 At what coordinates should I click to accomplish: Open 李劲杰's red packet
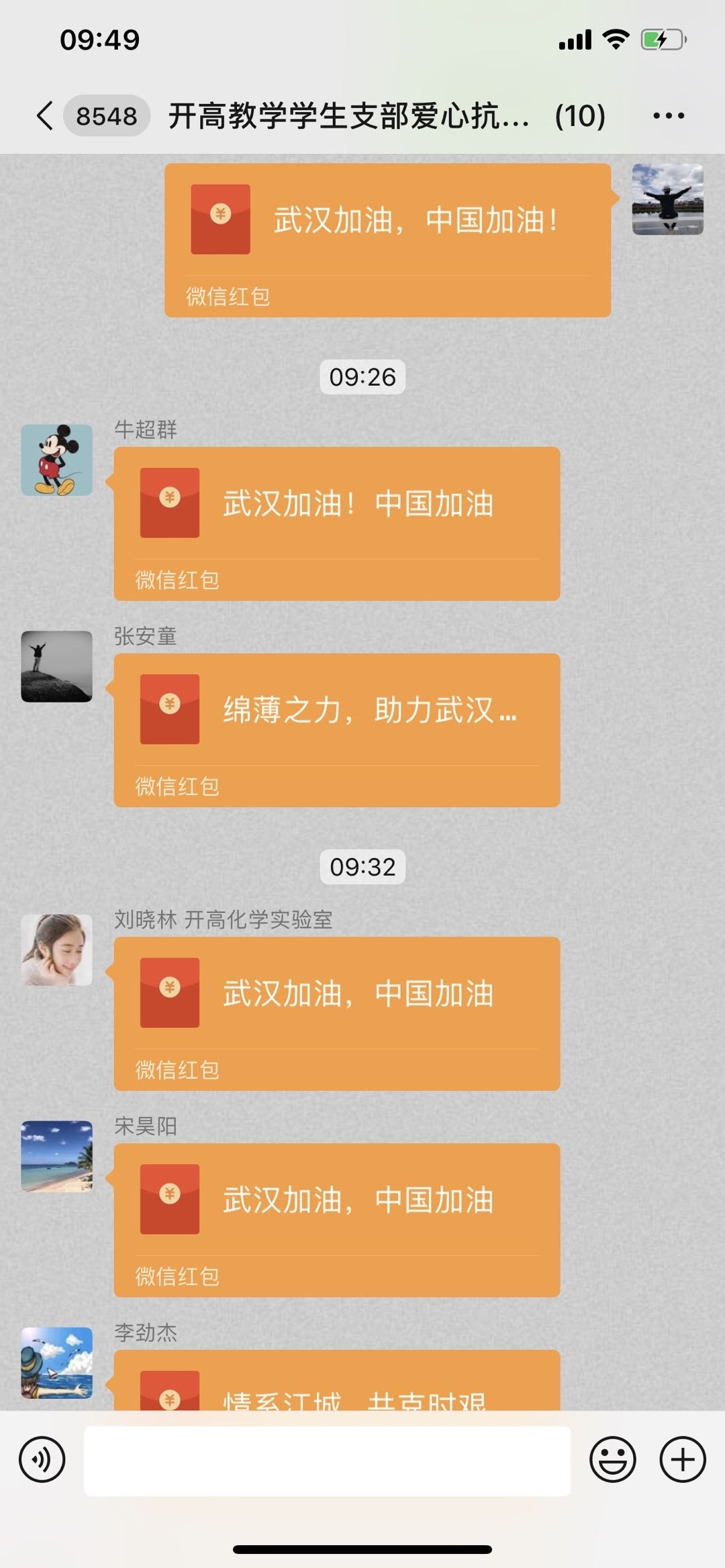click(x=336, y=1382)
